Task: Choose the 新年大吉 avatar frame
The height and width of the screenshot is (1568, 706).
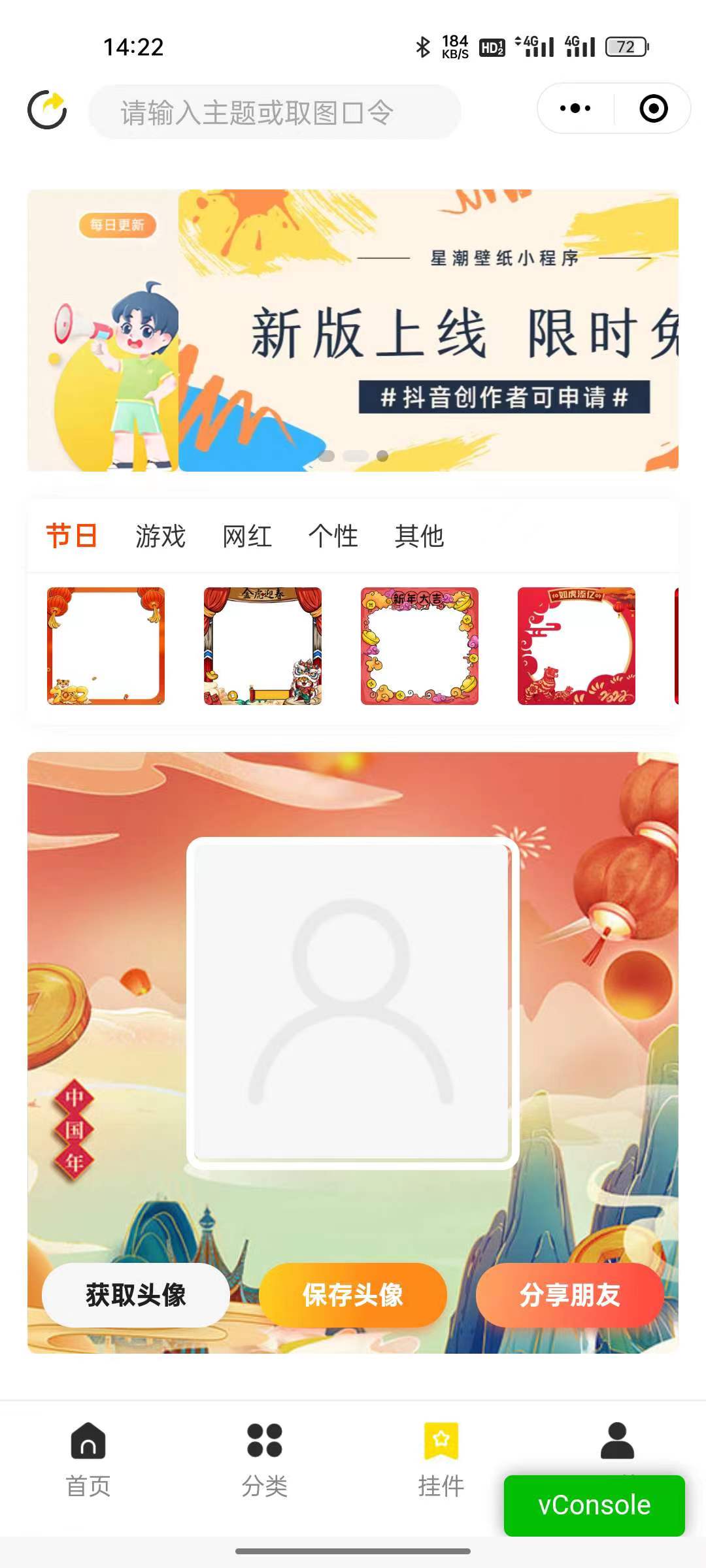Action: click(420, 645)
